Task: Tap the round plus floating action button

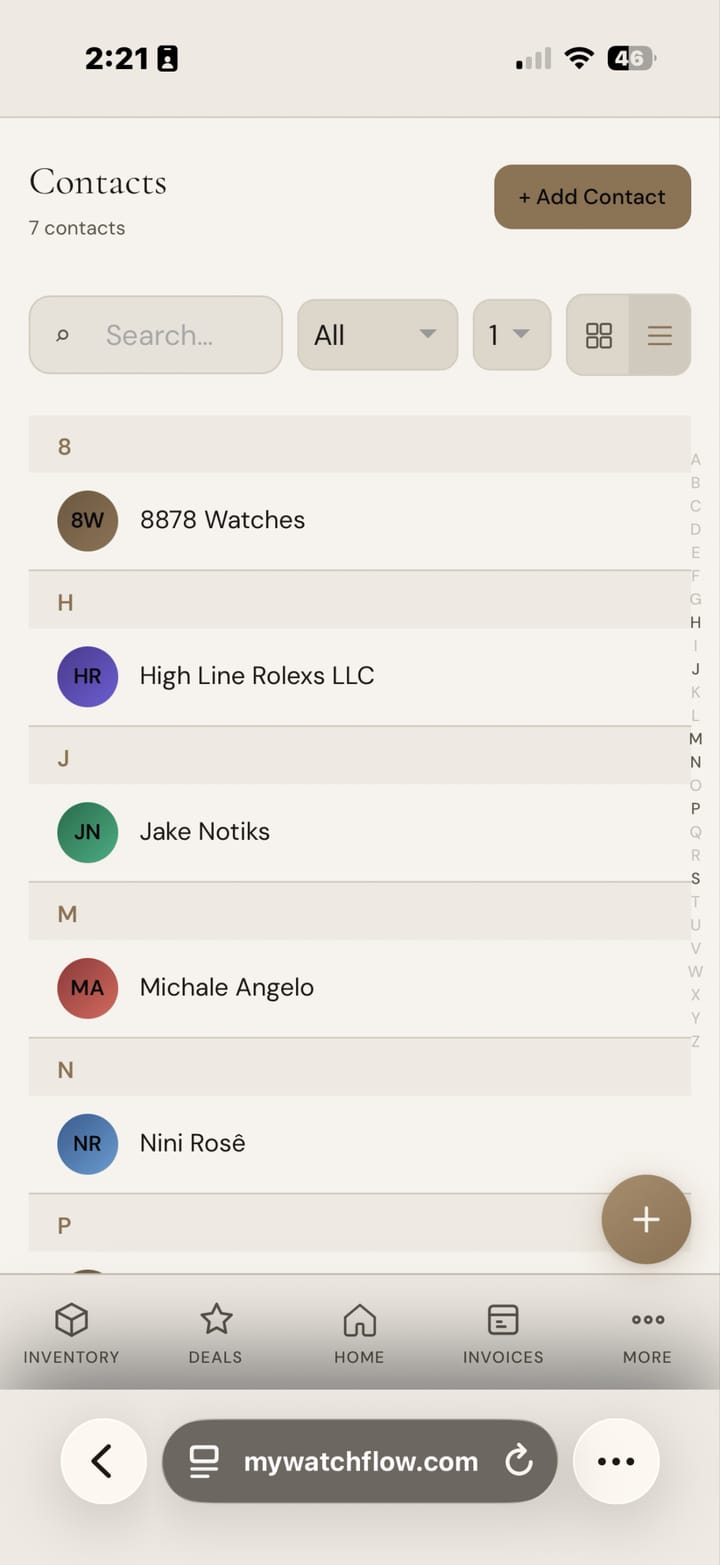Action: click(x=646, y=1219)
